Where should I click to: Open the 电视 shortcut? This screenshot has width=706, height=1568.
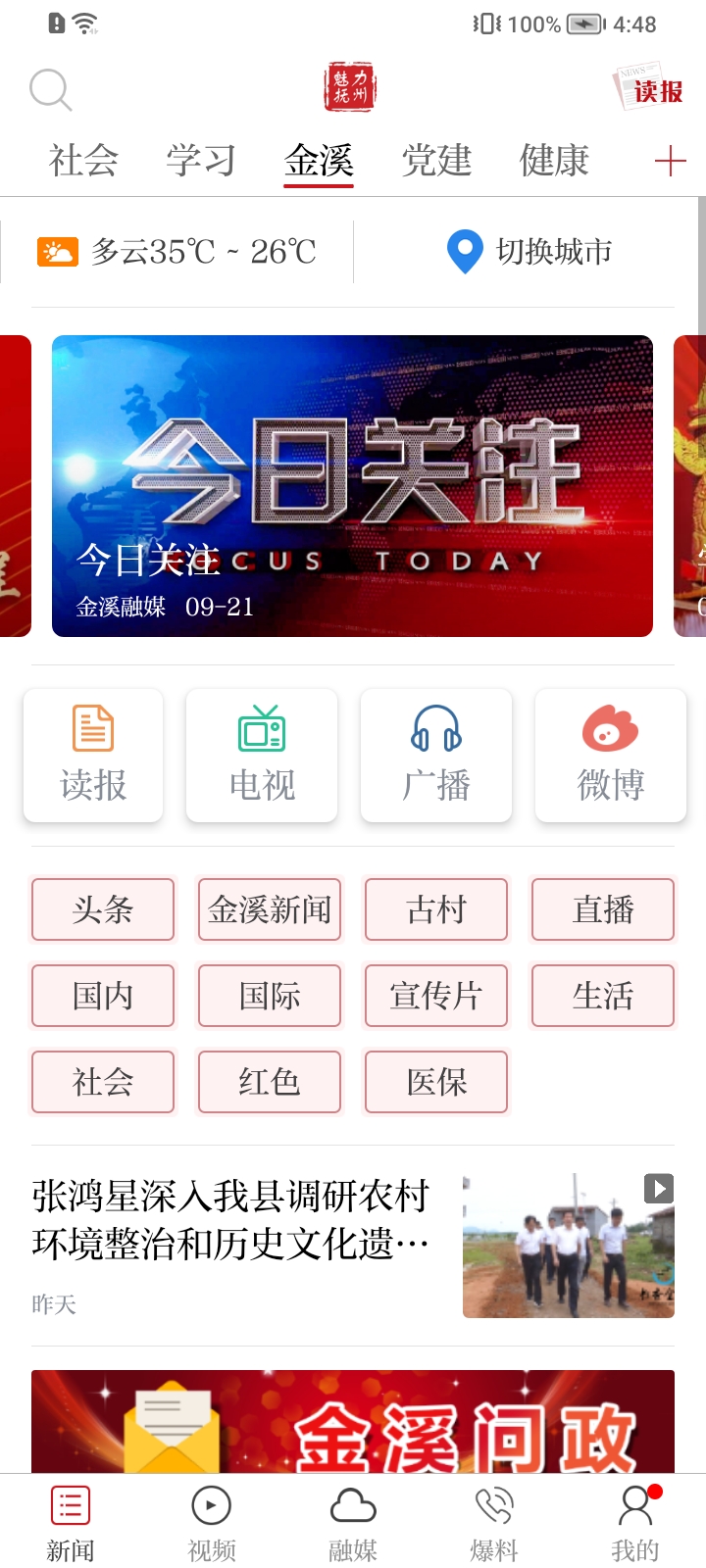point(262,755)
